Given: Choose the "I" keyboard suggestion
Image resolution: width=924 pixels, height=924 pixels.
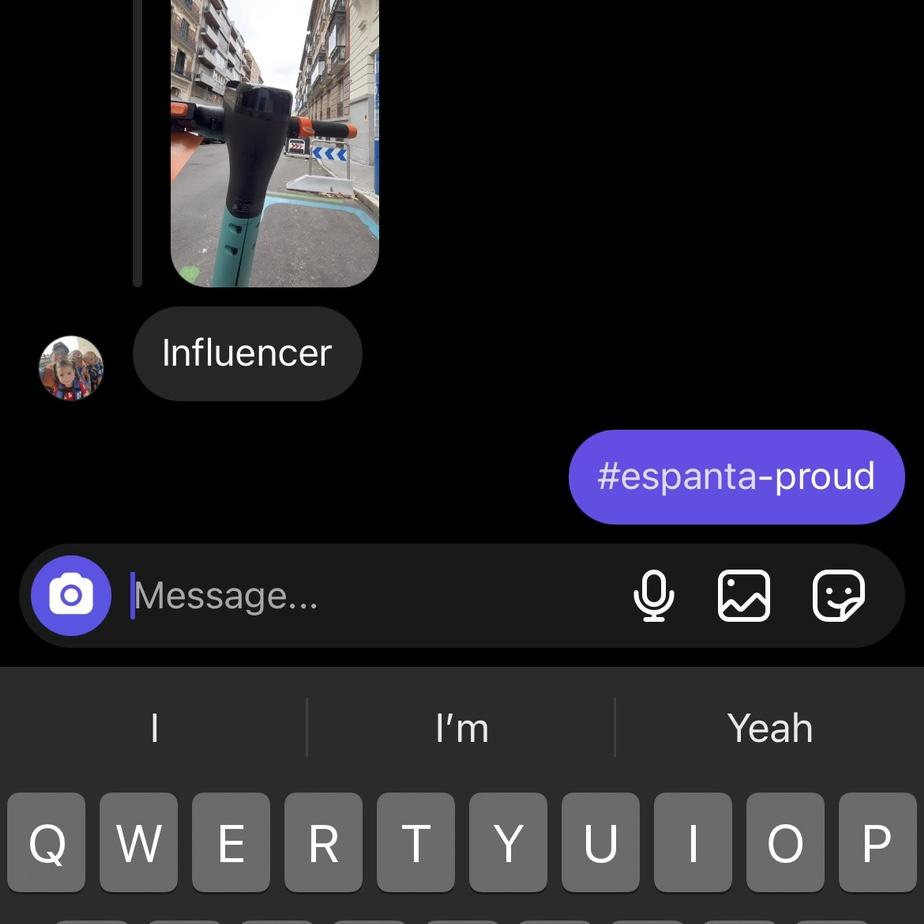Looking at the screenshot, I should [154, 728].
